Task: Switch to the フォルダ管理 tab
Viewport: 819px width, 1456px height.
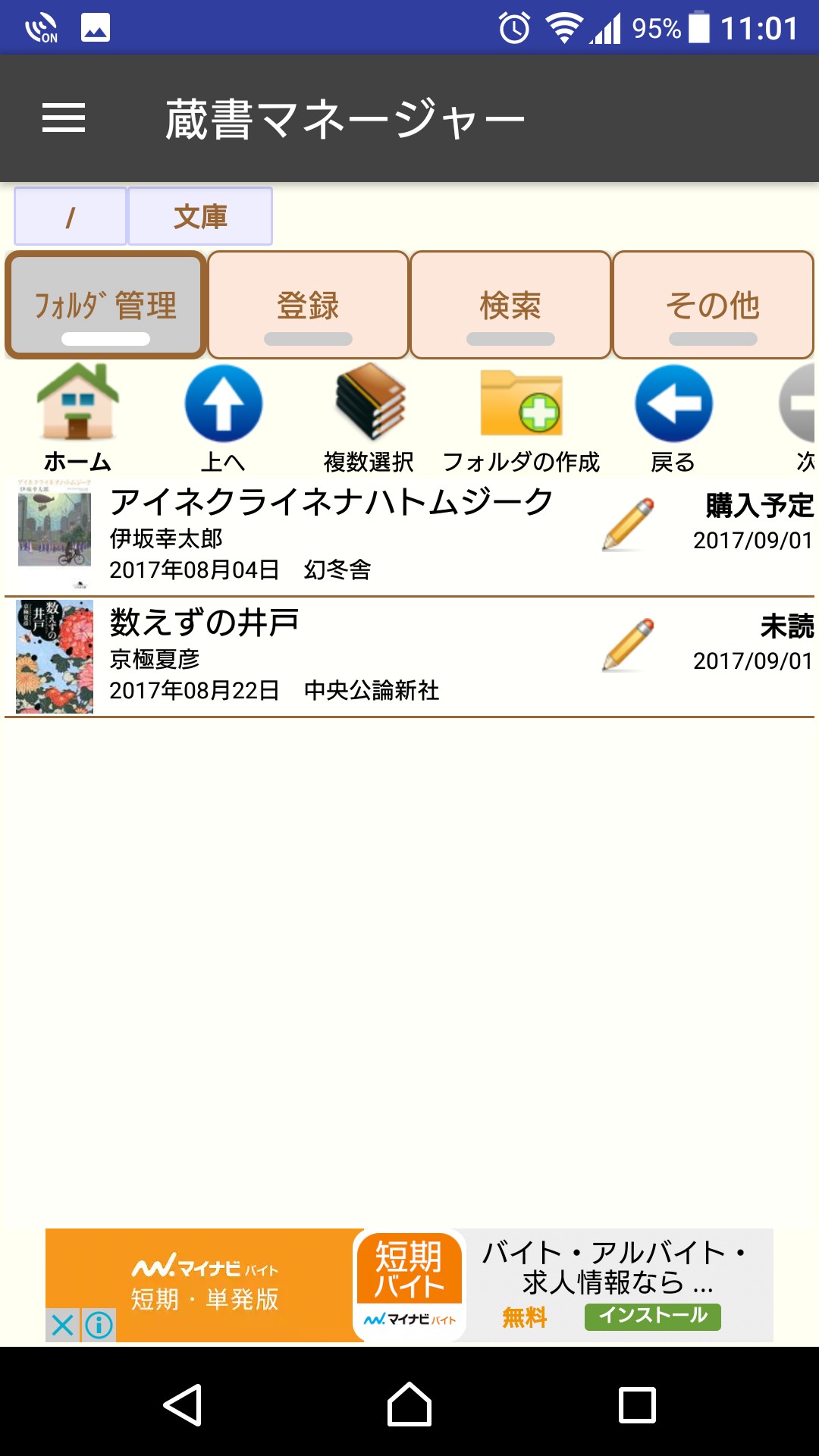Action: point(105,305)
